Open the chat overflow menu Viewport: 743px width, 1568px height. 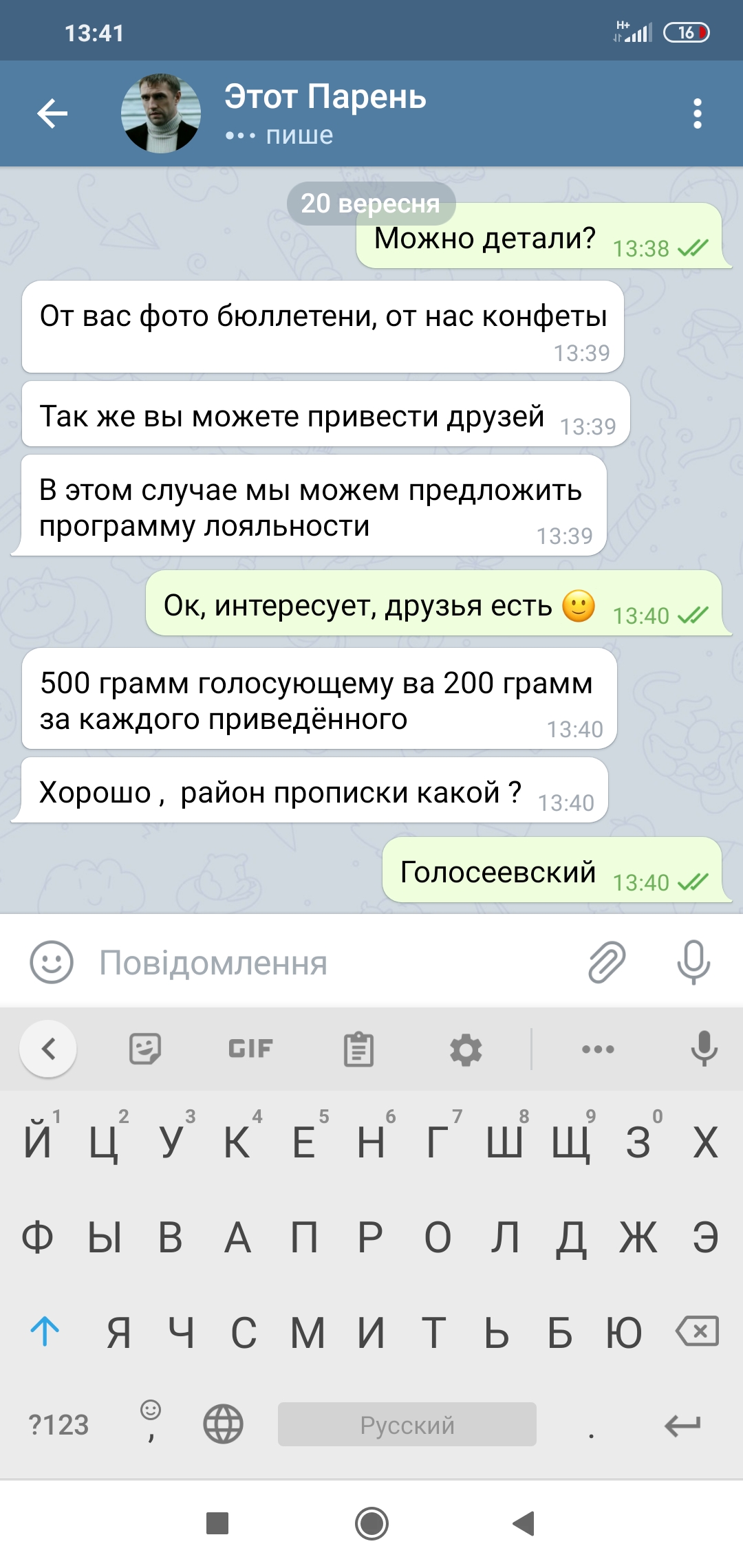[697, 113]
